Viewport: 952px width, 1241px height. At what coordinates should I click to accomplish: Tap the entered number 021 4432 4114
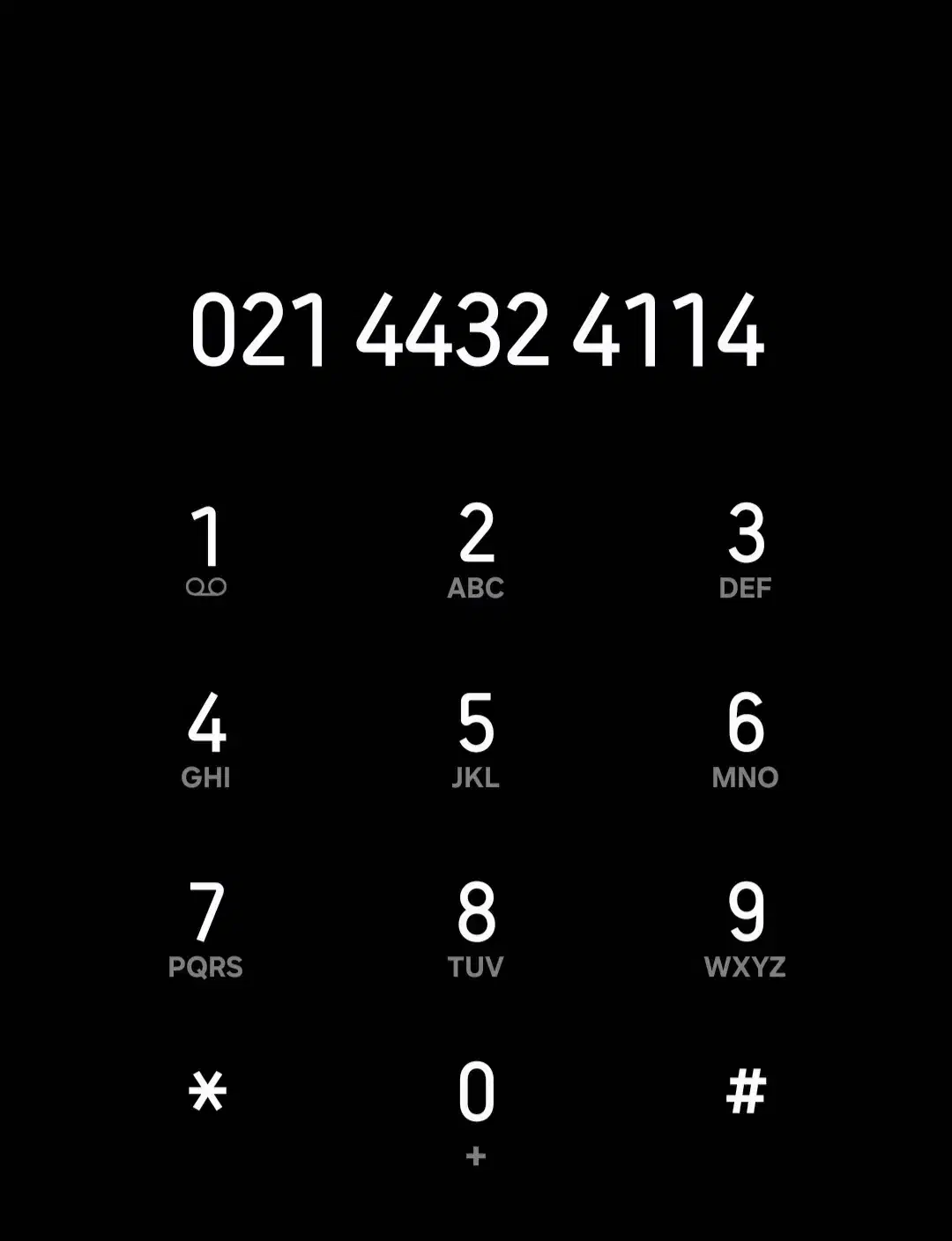click(x=477, y=331)
